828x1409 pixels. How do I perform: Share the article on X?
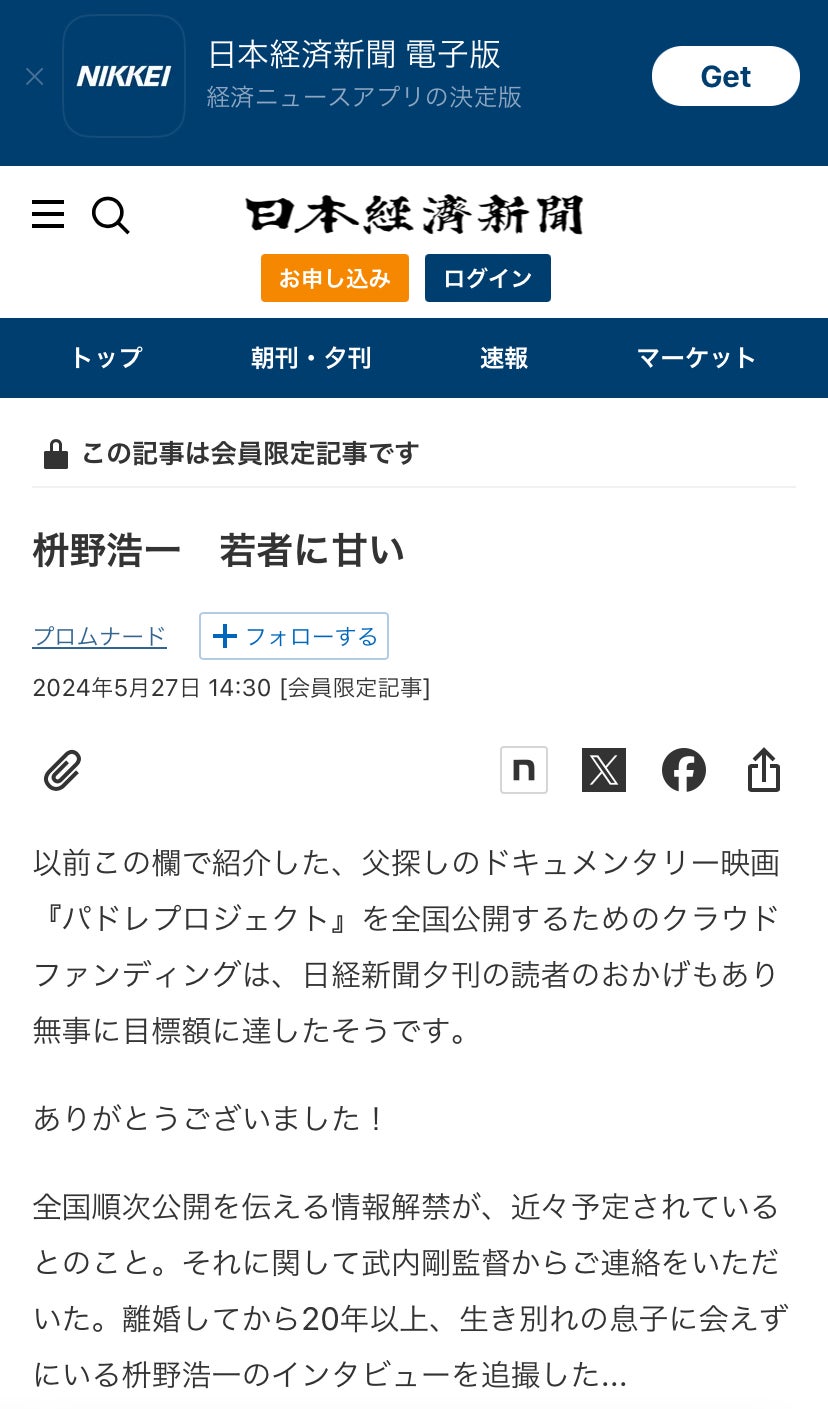604,770
